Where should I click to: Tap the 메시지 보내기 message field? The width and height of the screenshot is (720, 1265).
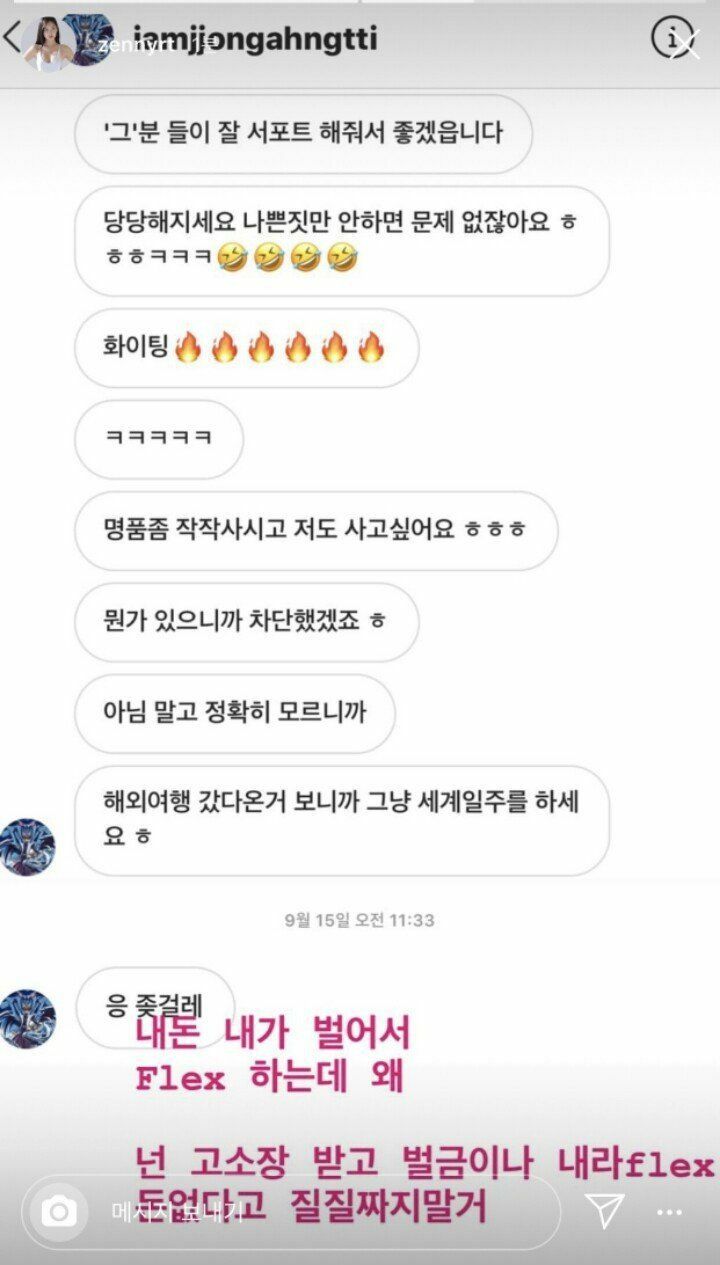[300, 1212]
